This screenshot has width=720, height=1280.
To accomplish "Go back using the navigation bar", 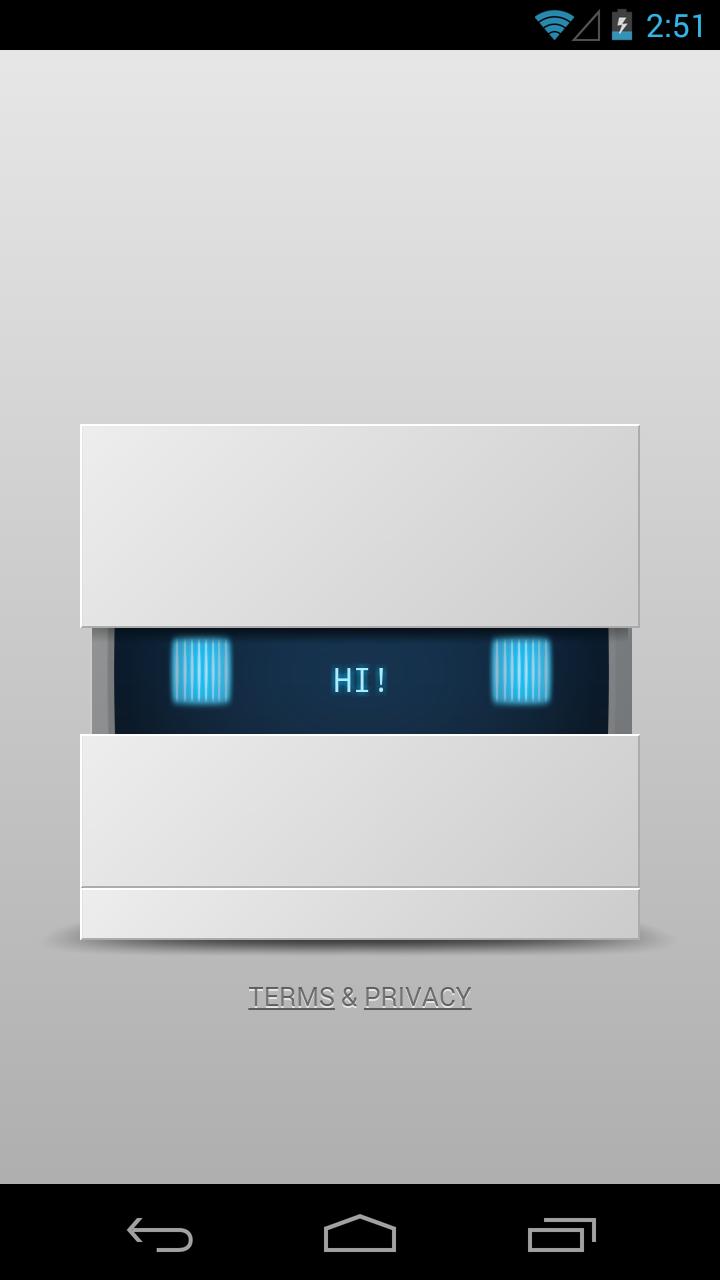I will [160, 1234].
